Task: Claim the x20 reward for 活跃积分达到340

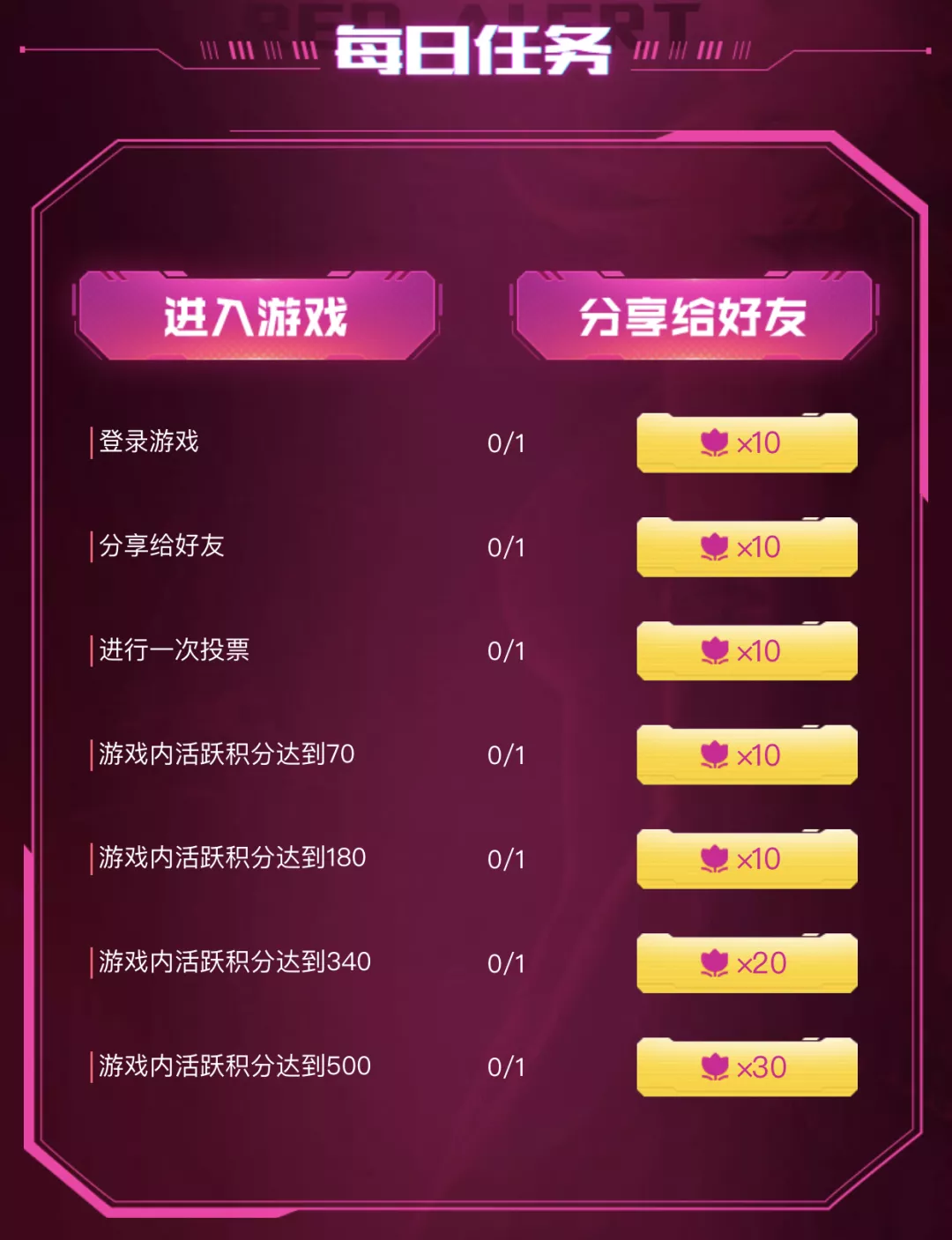Action: coord(747,962)
